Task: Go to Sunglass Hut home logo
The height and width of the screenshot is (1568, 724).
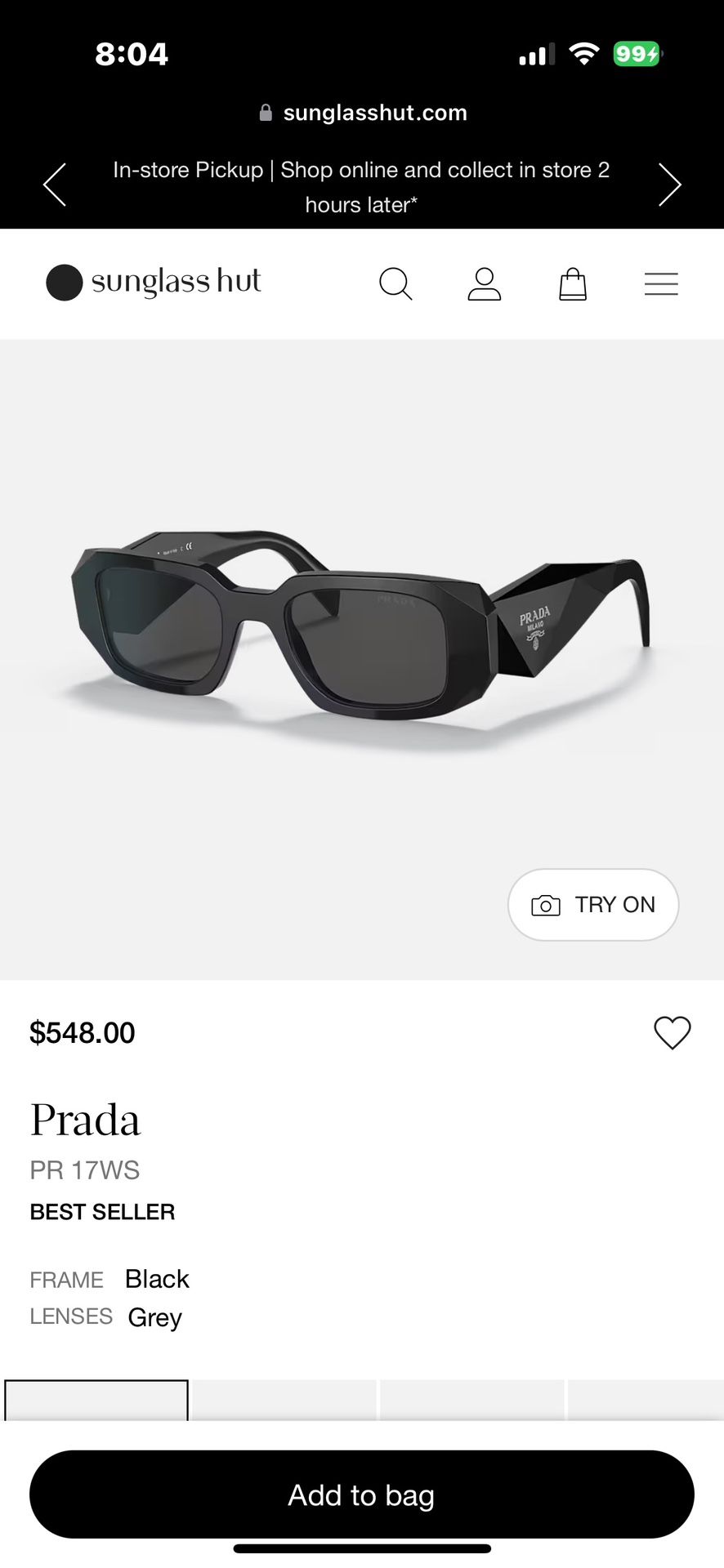Action: (154, 283)
